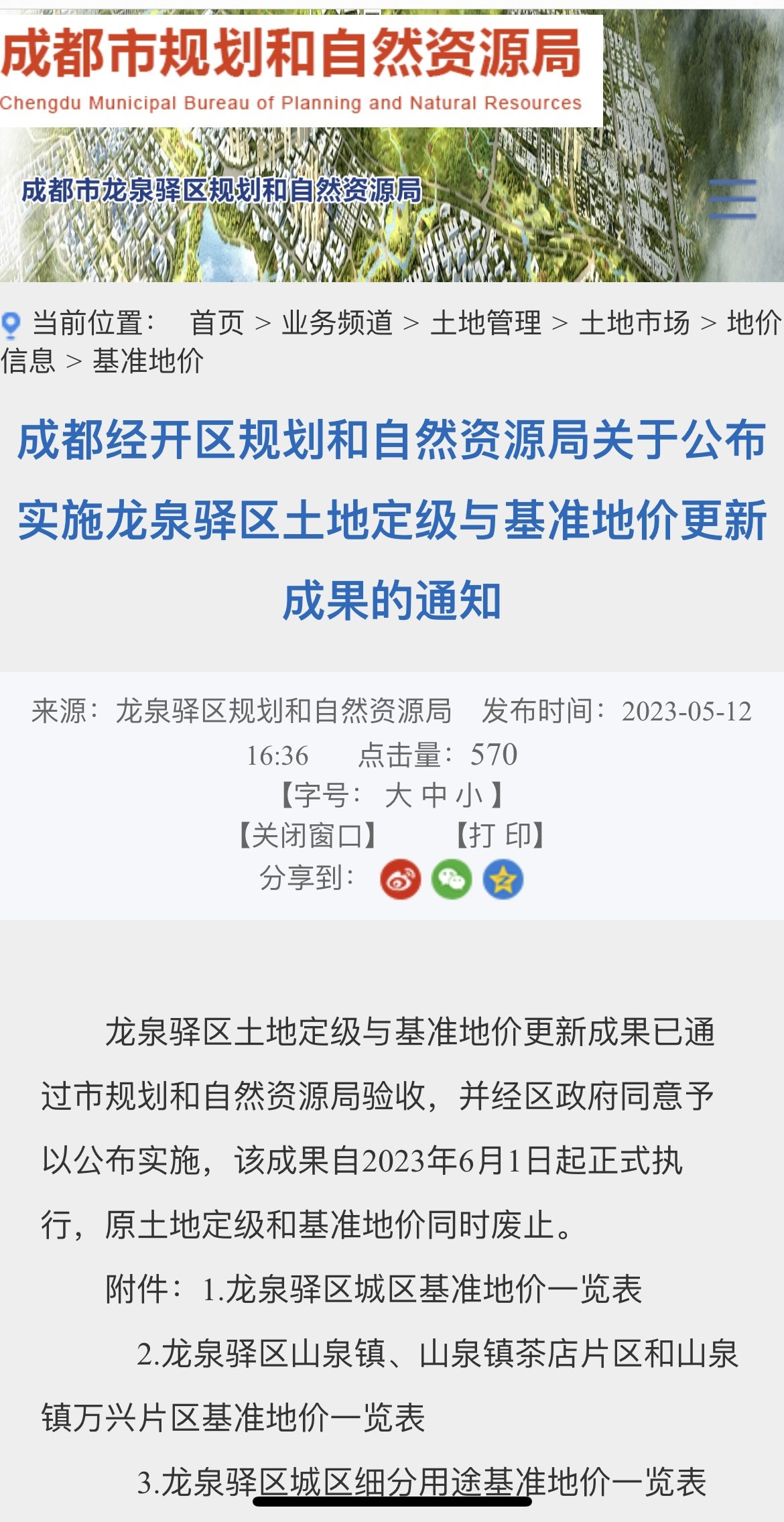Open 基准地价 breadcrumb link
Viewport: 784px width, 1522px height.
(148, 361)
